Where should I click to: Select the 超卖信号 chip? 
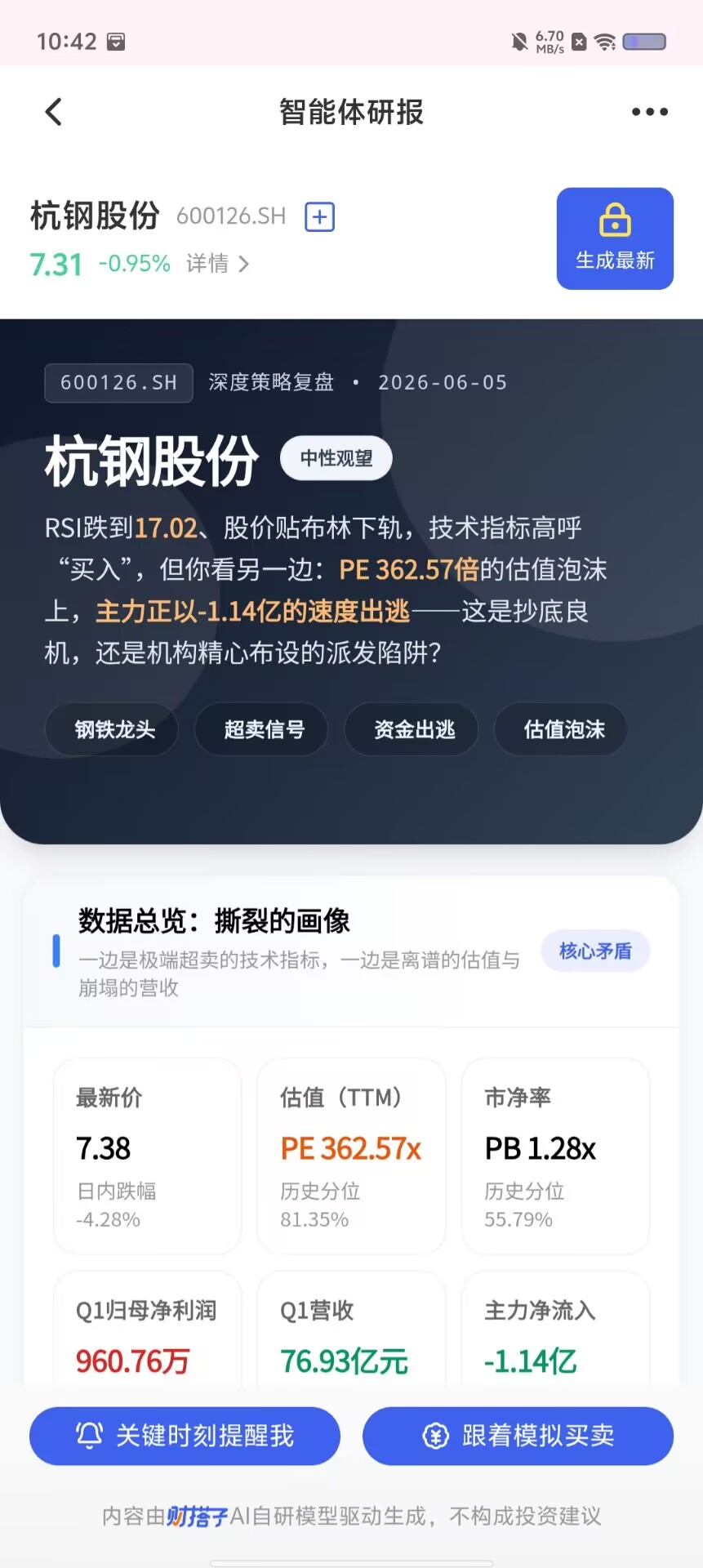point(264,729)
